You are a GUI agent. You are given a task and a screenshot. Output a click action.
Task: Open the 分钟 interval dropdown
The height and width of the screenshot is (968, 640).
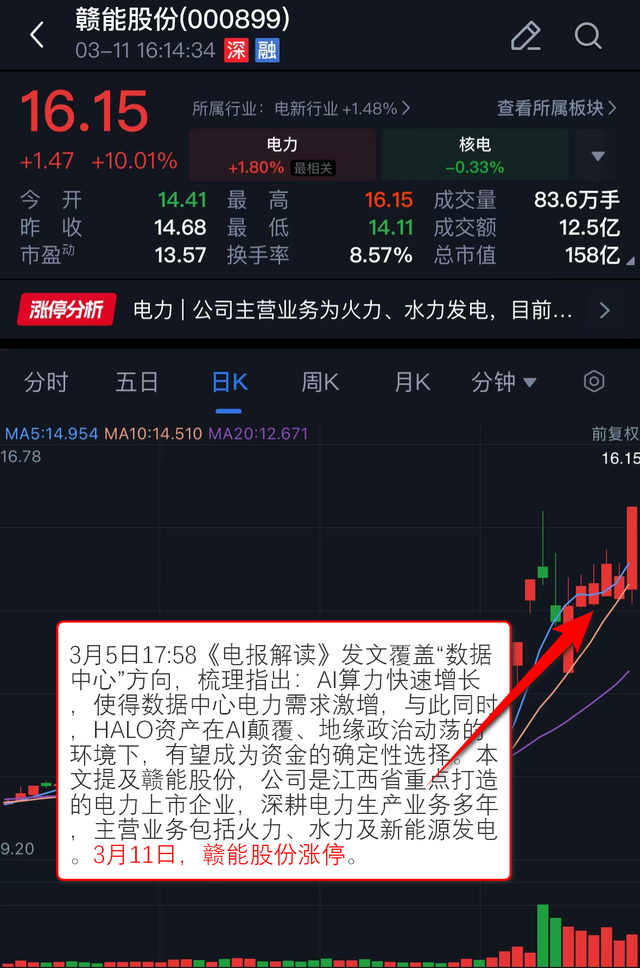503,382
